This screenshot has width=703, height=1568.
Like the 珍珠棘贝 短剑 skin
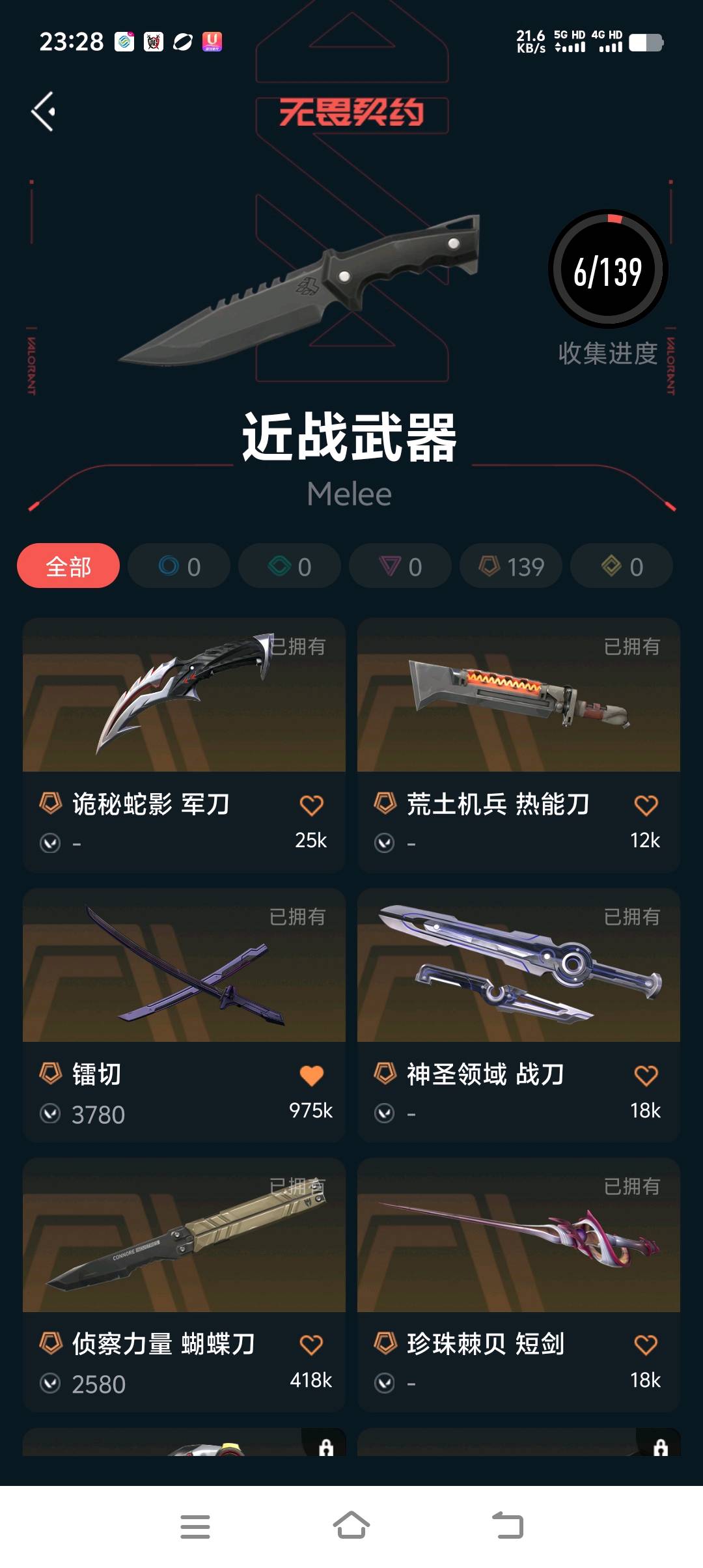pyautogui.click(x=646, y=1345)
